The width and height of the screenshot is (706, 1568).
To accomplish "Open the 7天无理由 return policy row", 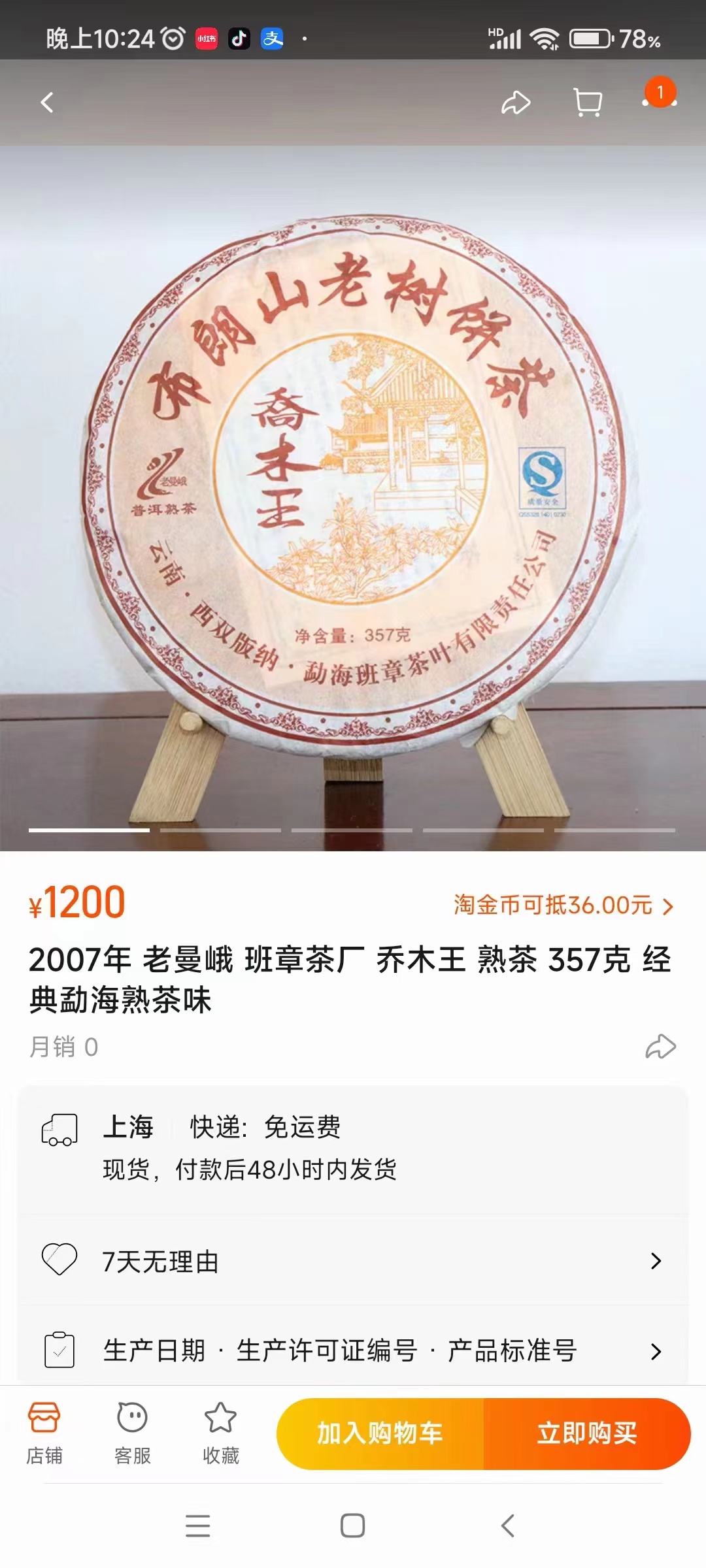I will pyautogui.click(x=353, y=1261).
